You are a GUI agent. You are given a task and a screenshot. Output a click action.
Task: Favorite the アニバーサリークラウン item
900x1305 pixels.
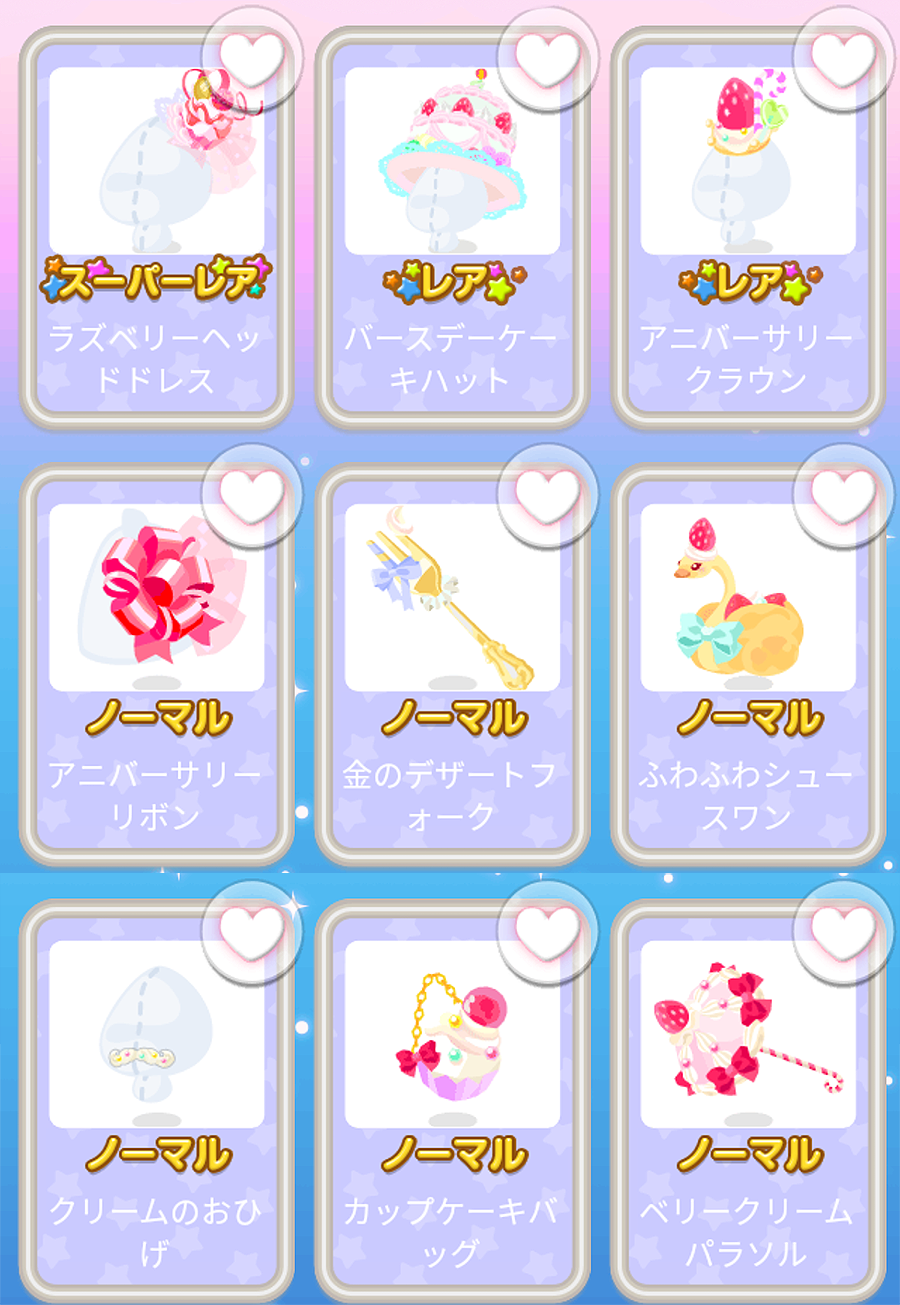click(x=842, y=57)
